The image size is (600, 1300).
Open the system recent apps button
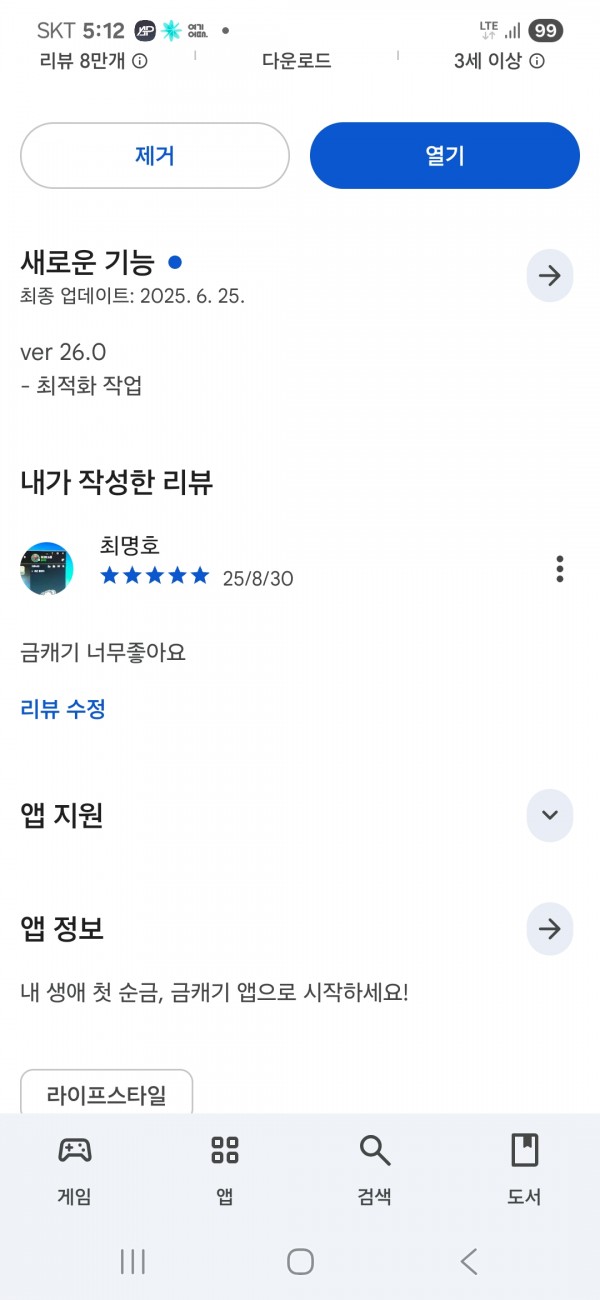tap(132, 1261)
